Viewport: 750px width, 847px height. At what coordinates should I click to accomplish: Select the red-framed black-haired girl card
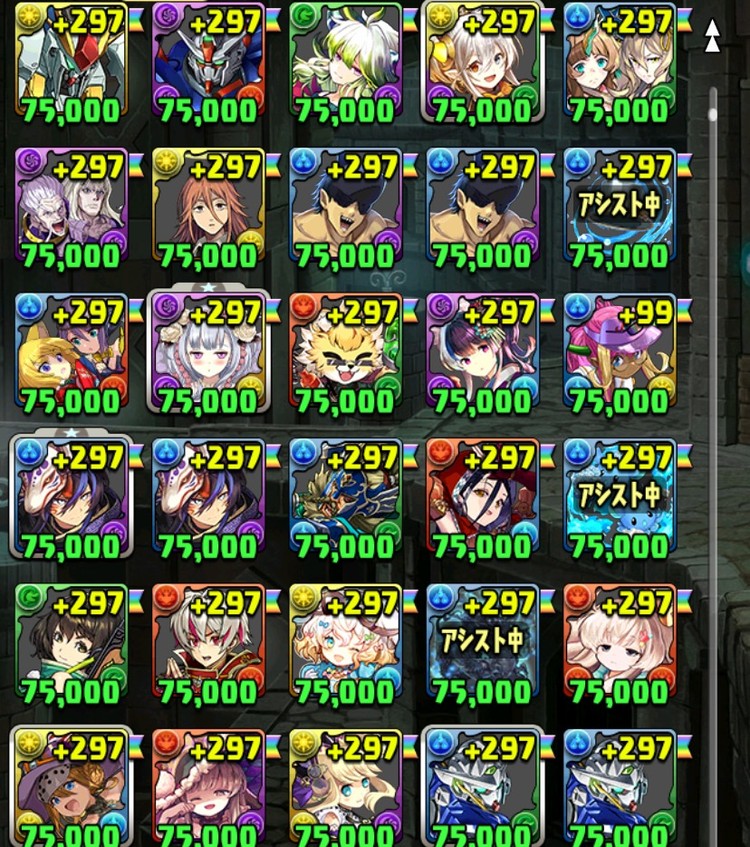482,498
